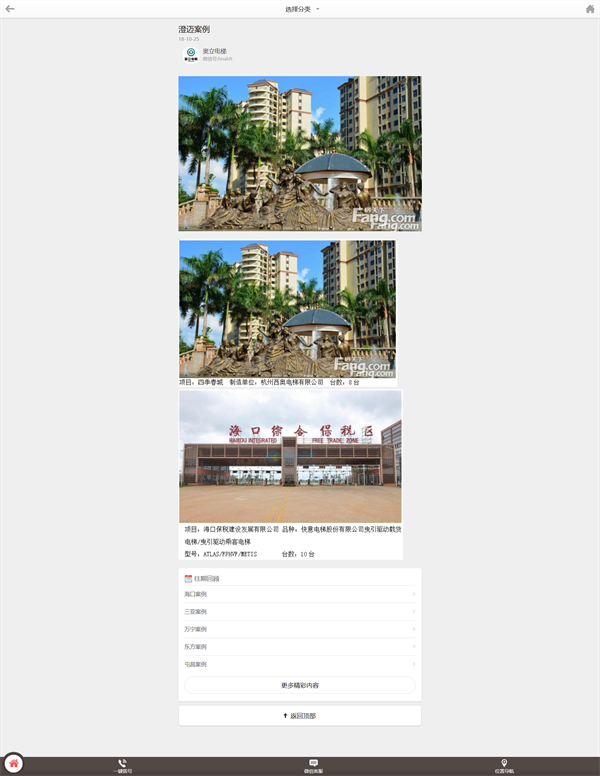Open the location navigation tab
Image resolution: width=600 pixels, height=776 pixels.
click(504, 766)
